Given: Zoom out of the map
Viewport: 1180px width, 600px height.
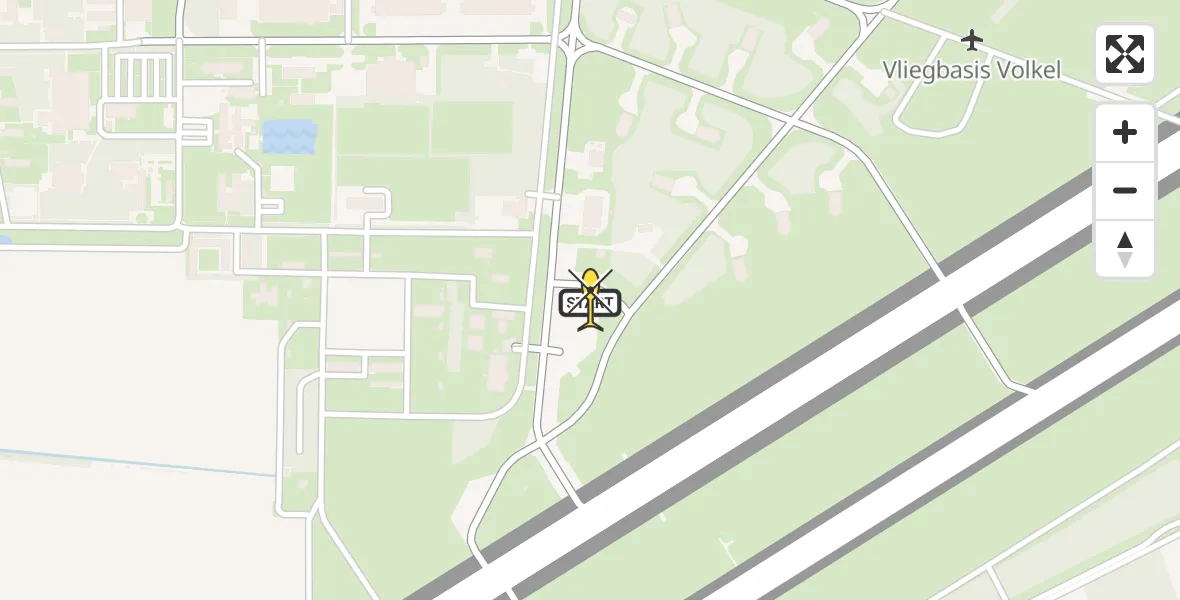Looking at the screenshot, I should [1125, 191].
